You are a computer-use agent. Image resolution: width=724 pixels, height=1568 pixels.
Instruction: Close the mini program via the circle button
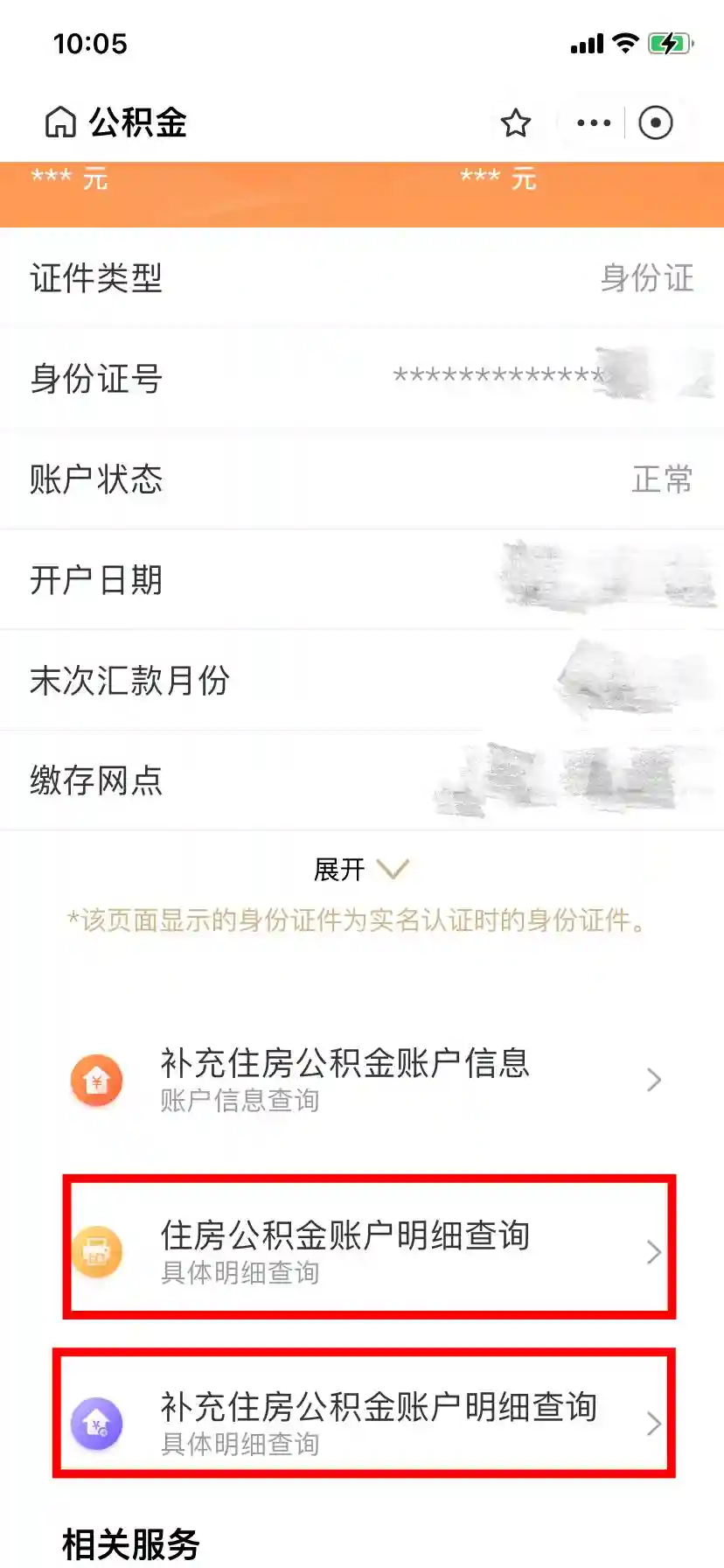[656, 123]
